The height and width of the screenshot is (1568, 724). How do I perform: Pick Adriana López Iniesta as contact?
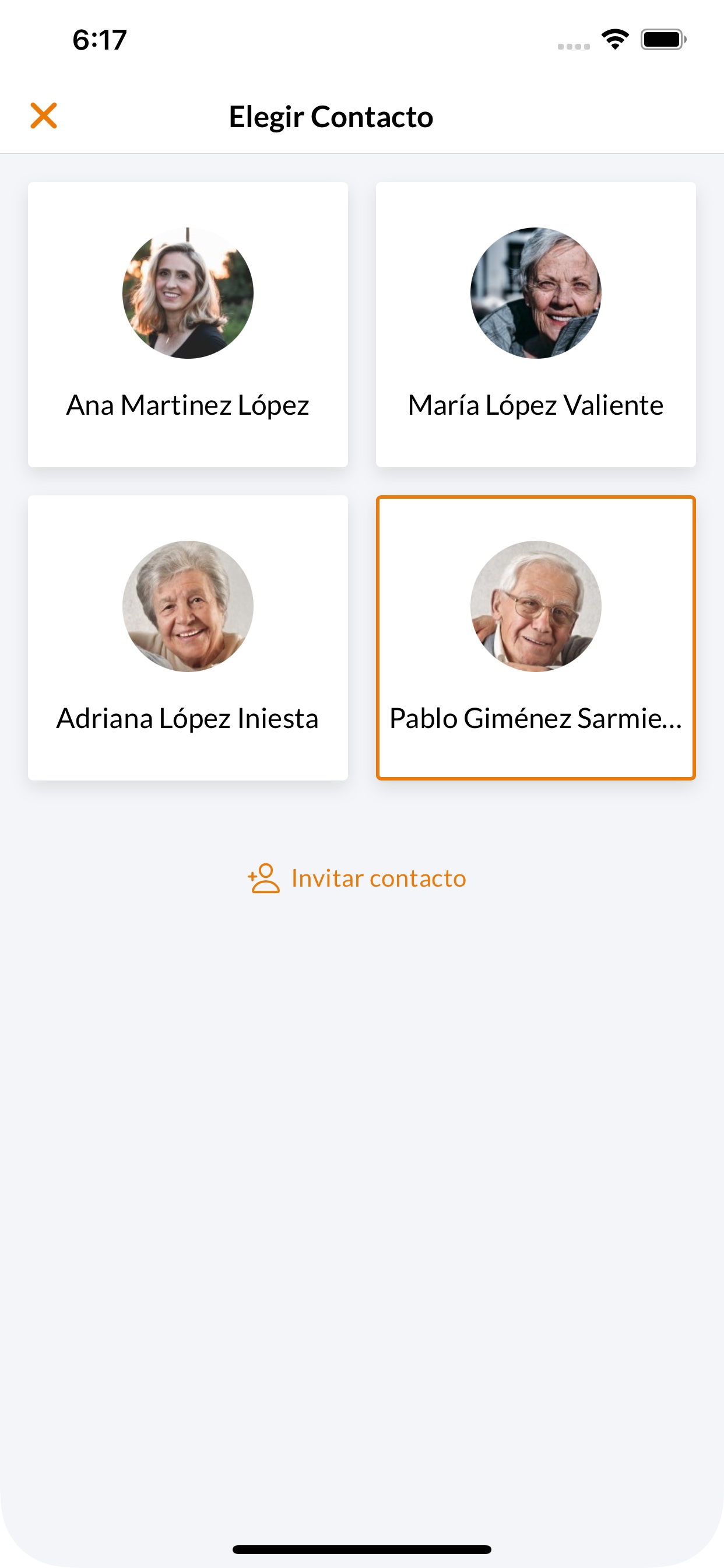pos(188,638)
